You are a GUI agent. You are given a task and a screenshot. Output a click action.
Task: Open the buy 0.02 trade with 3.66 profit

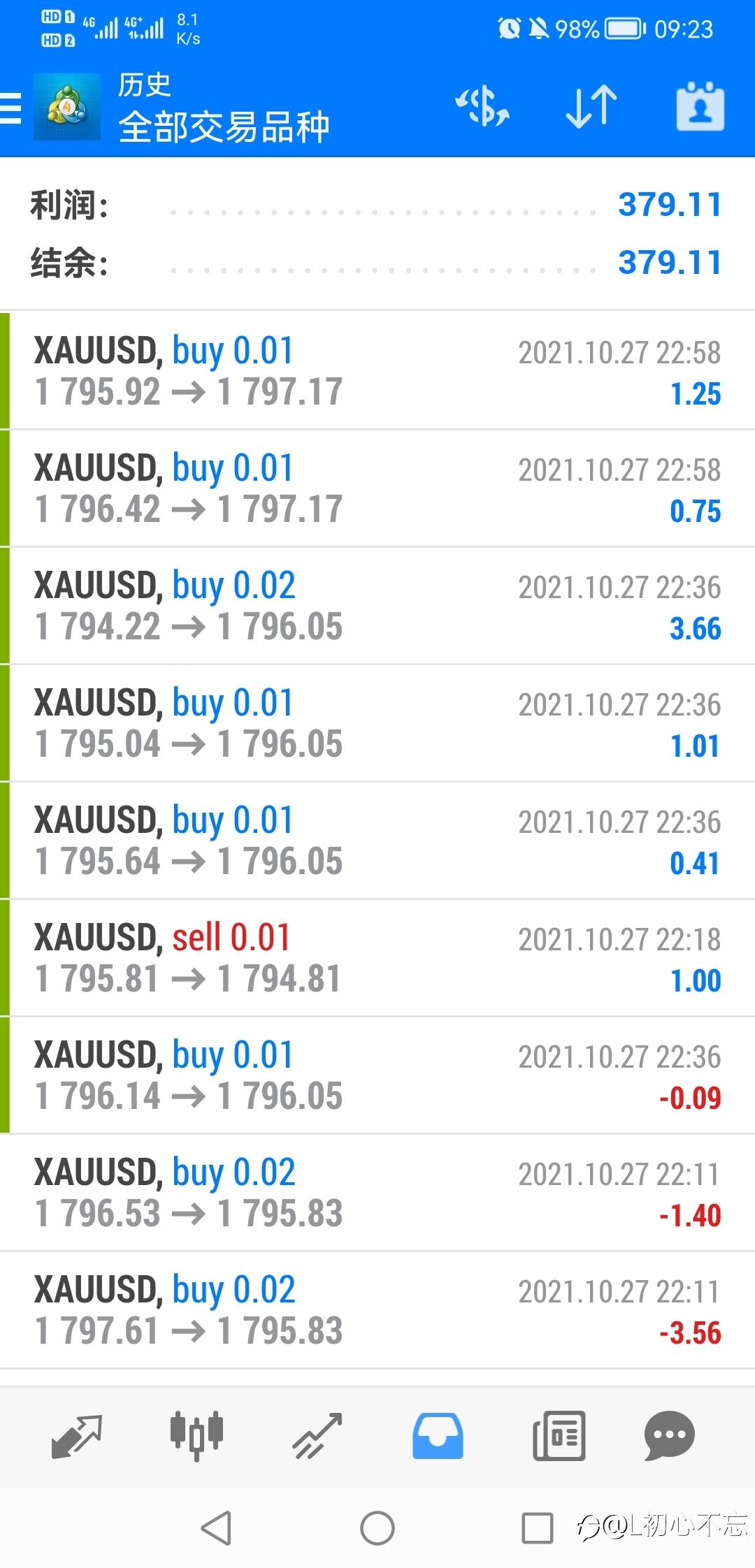coord(377,606)
